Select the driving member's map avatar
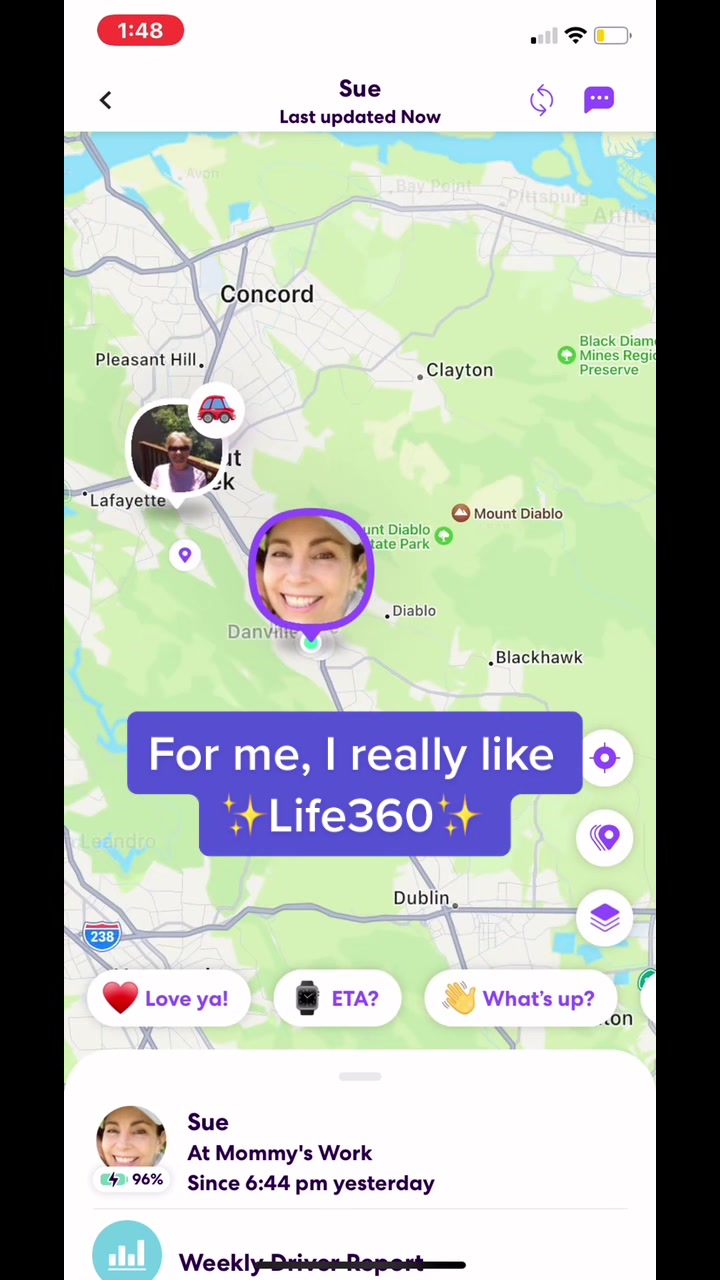The height and width of the screenshot is (1280, 720). (x=176, y=449)
